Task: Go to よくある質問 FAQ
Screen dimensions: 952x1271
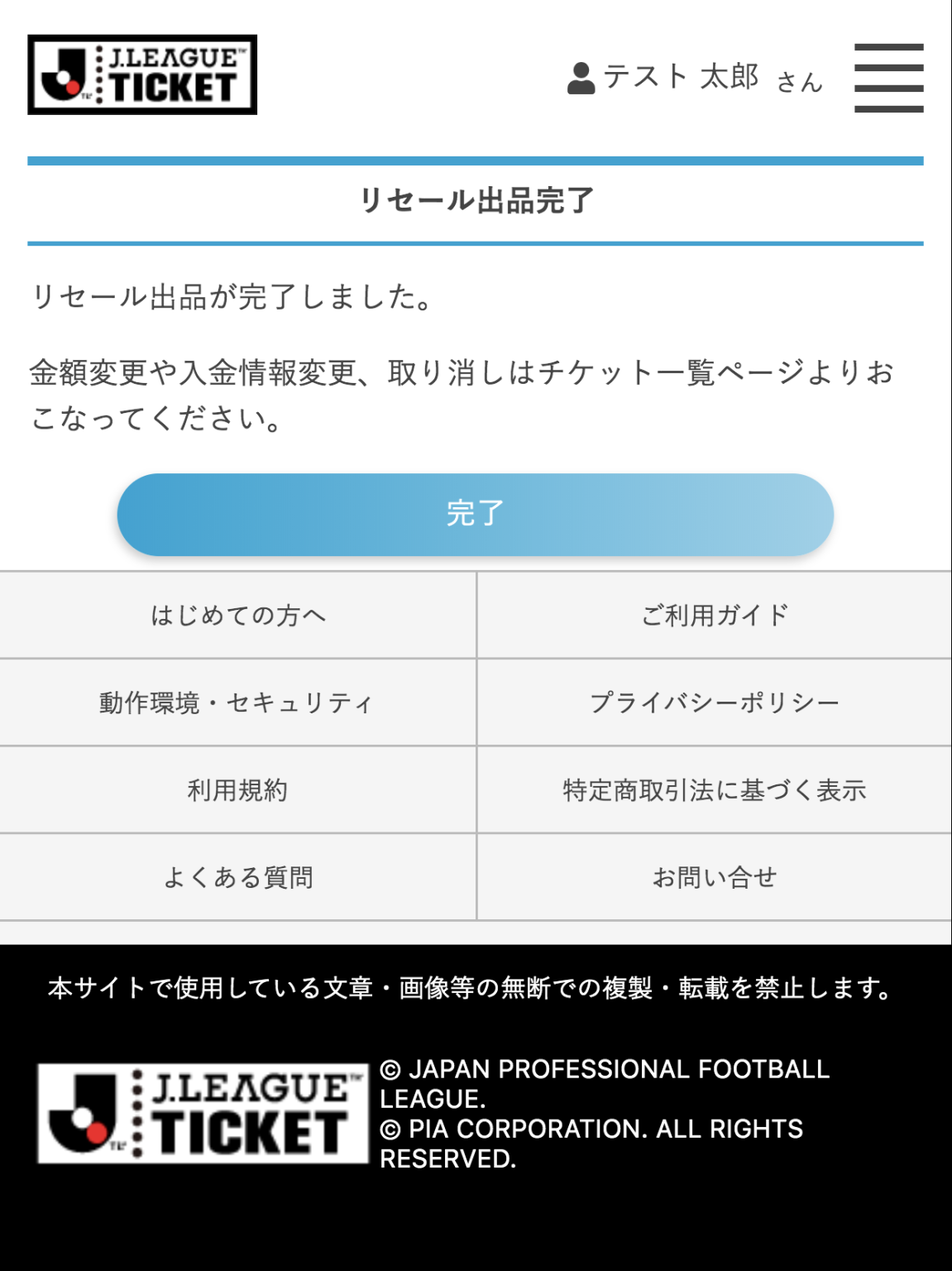Action: (x=238, y=877)
